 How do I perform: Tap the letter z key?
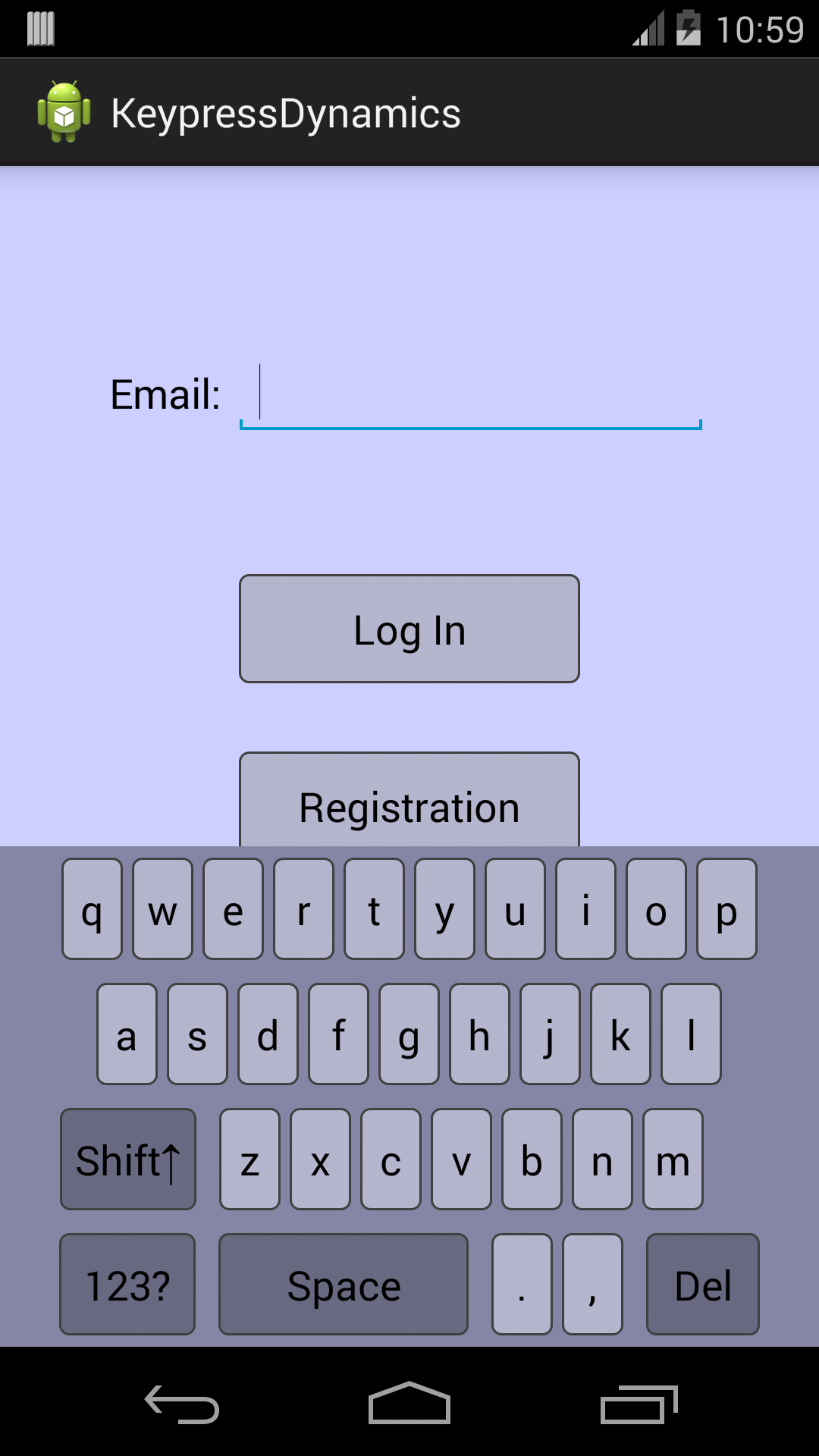(249, 1159)
